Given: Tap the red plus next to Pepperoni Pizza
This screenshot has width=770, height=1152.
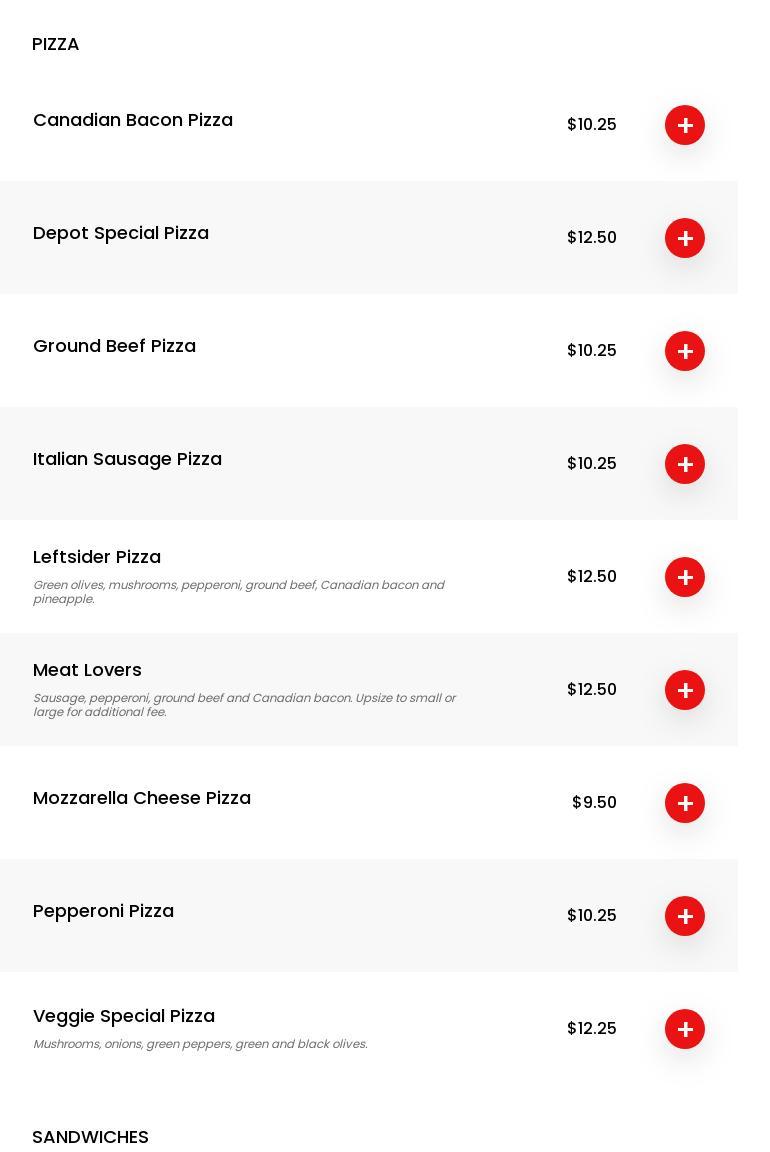Looking at the screenshot, I should pos(685,916).
